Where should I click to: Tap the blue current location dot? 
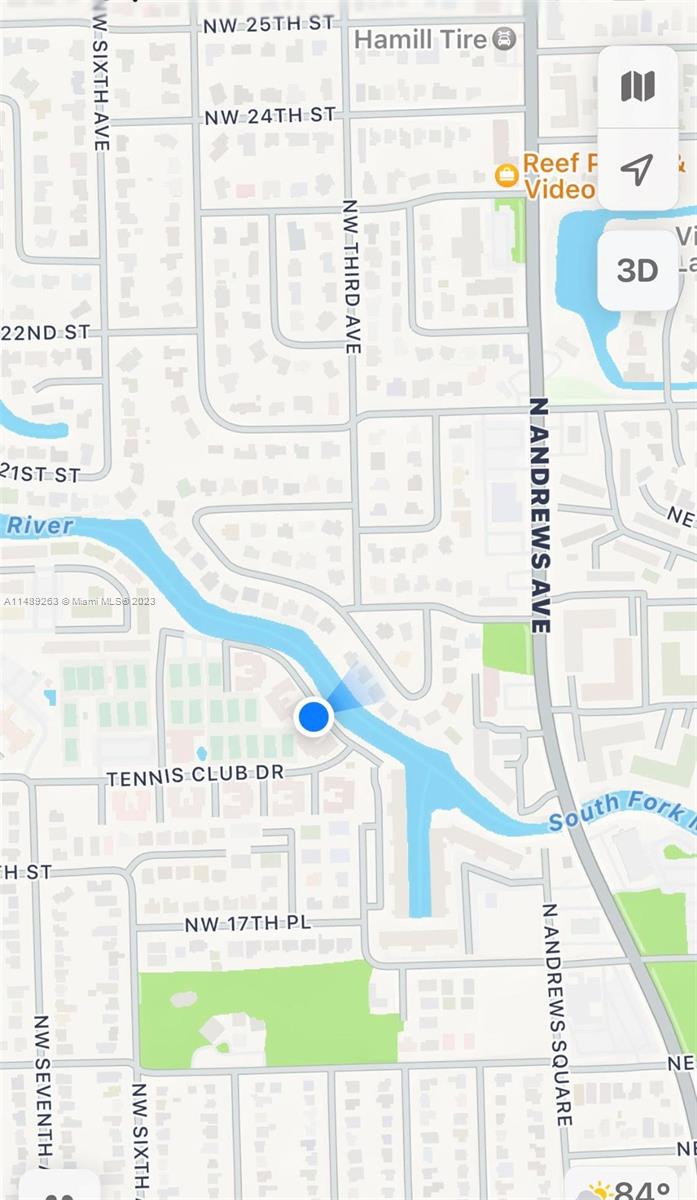(314, 716)
